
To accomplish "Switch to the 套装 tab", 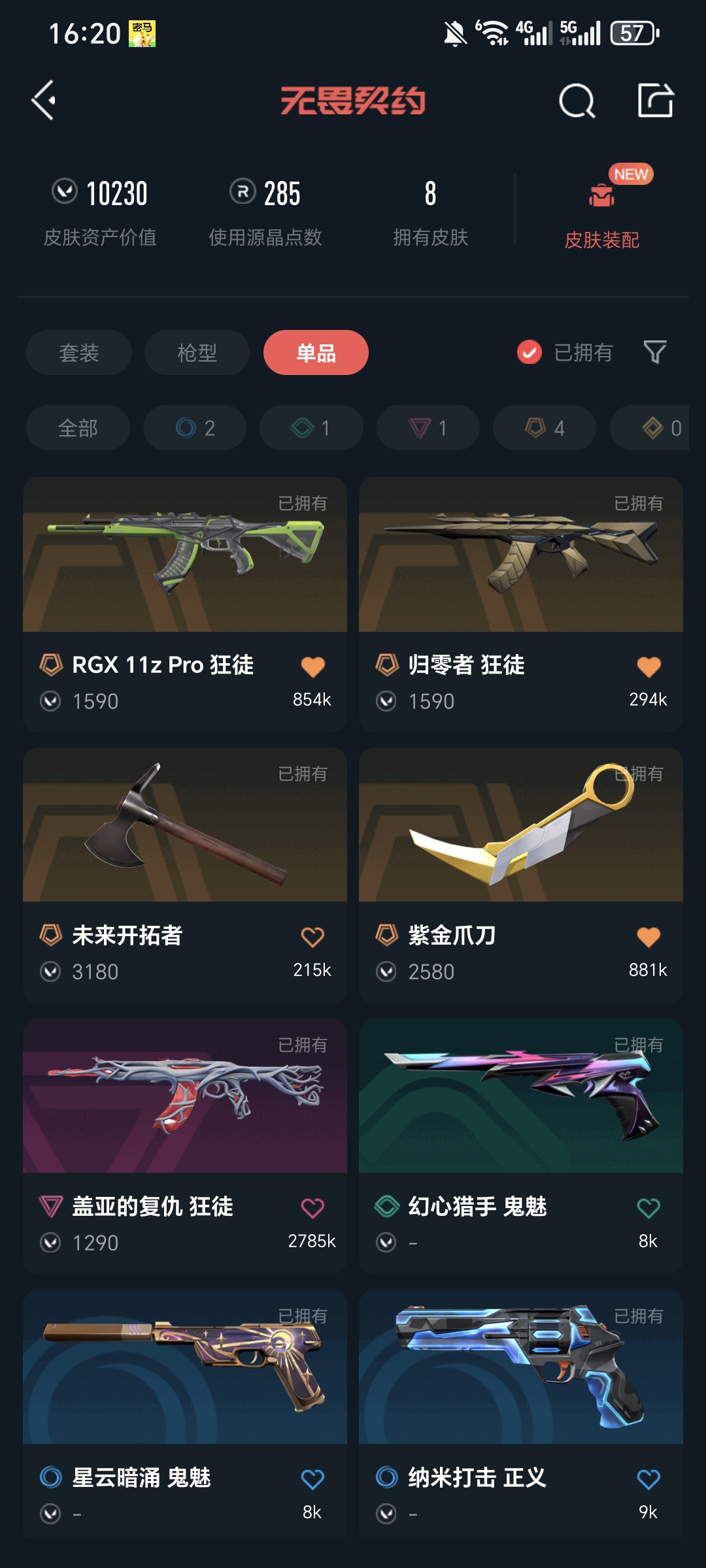I will 78,352.
